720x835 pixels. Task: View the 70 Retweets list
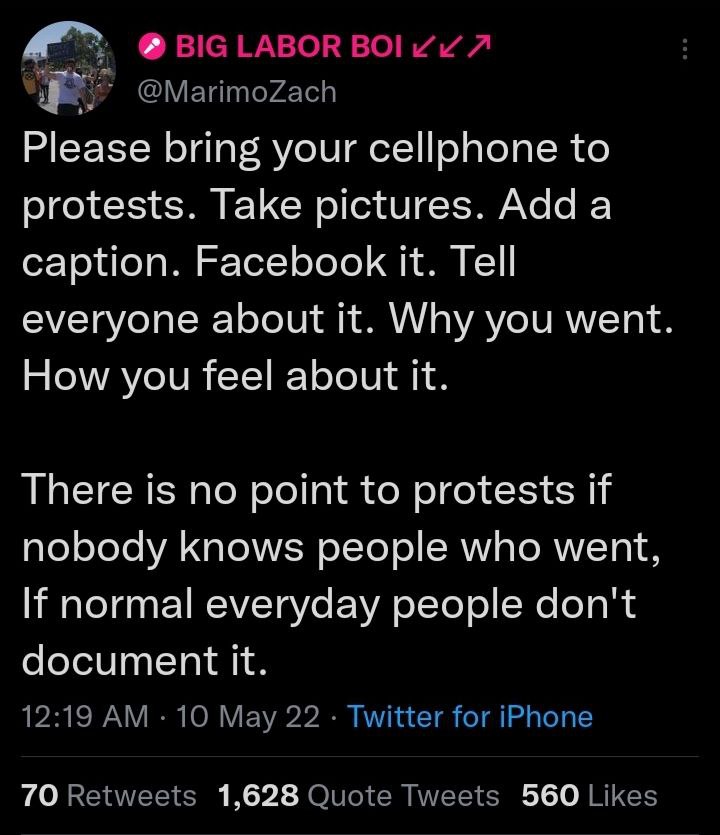click(109, 796)
